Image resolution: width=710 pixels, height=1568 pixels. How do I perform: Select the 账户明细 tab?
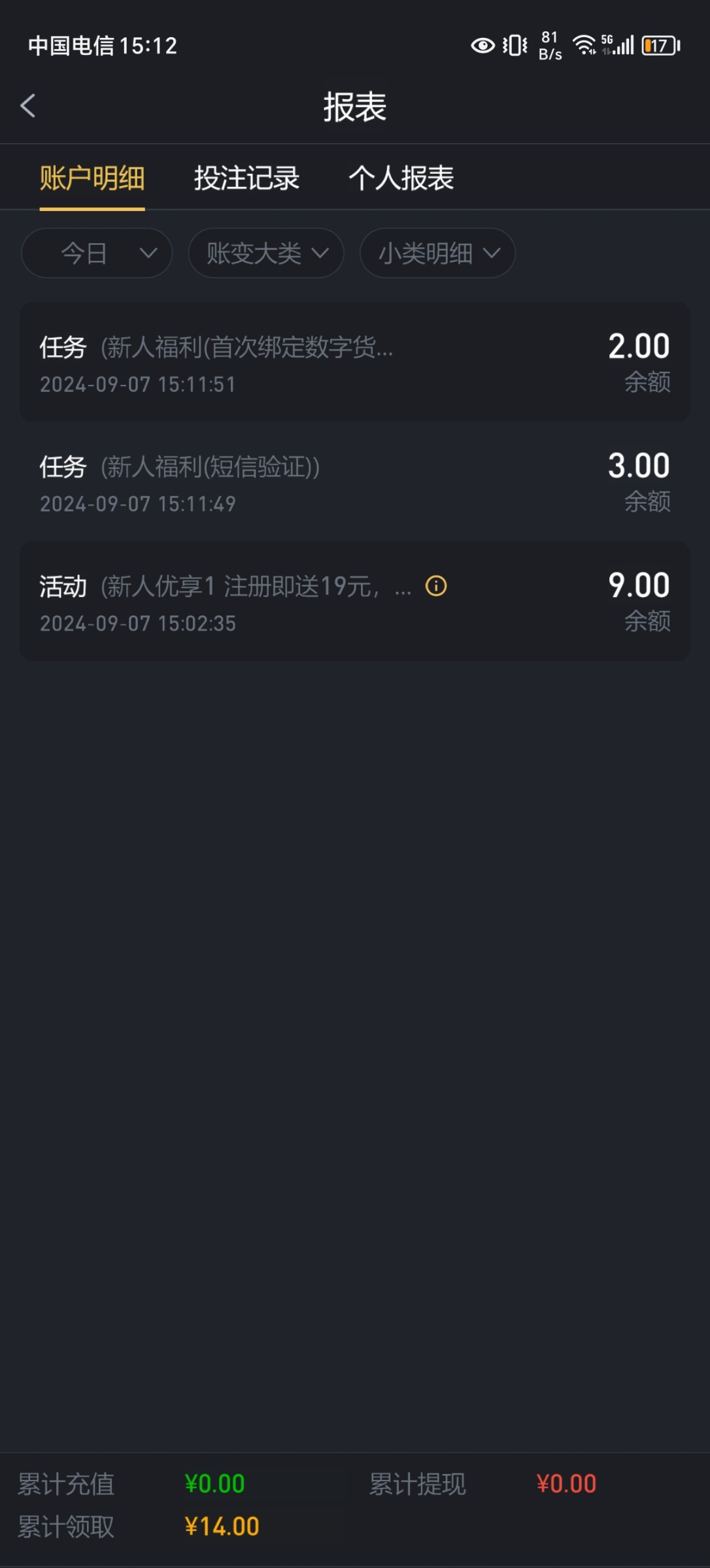pos(92,178)
